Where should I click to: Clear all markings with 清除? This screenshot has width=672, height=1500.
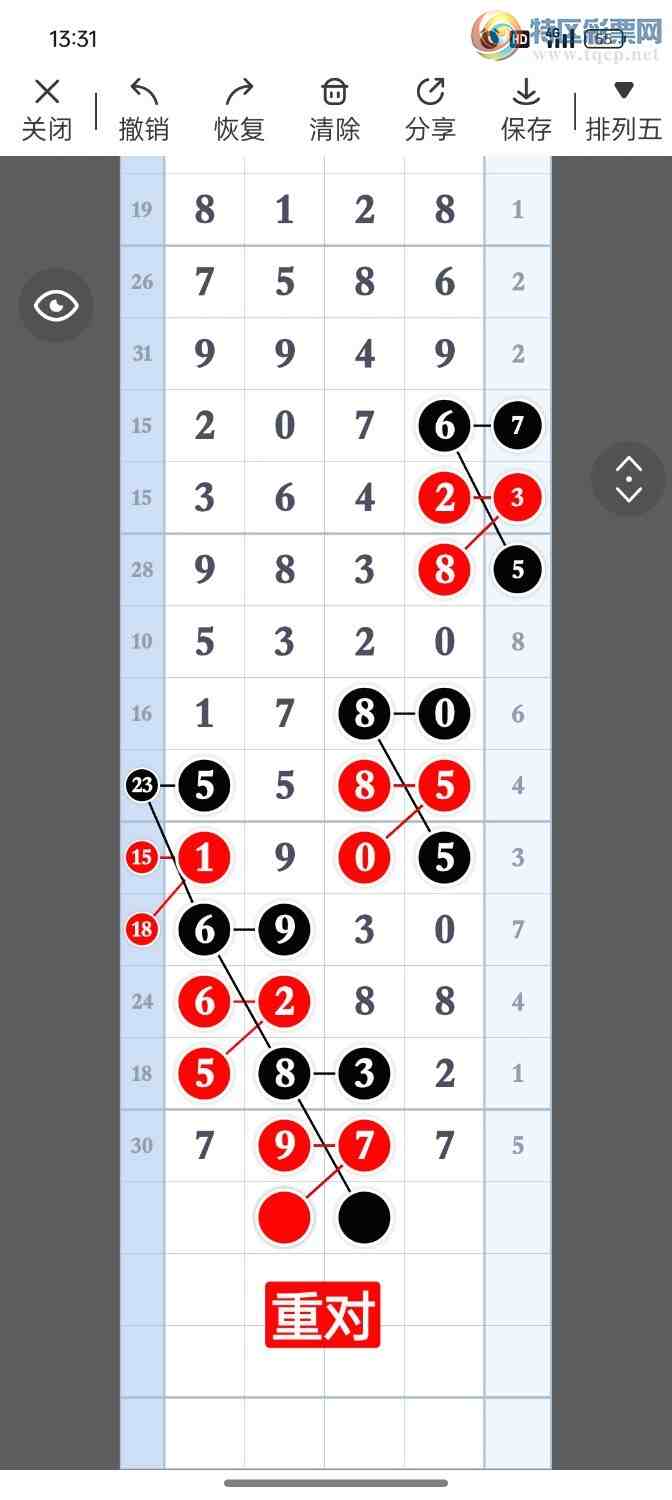334,110
